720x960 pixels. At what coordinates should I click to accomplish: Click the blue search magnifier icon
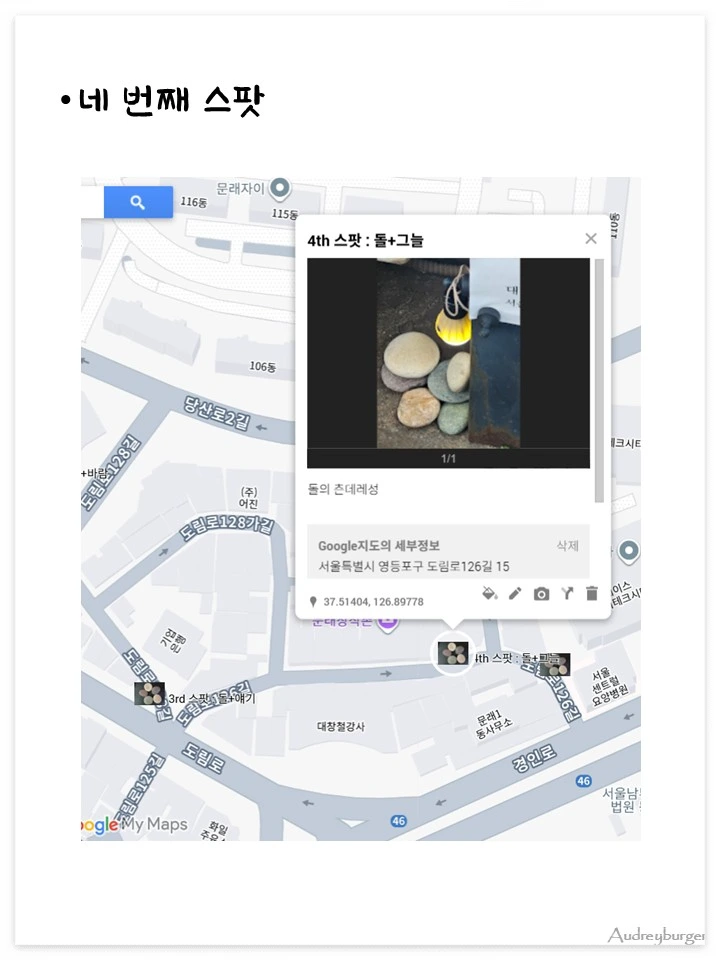137,201
